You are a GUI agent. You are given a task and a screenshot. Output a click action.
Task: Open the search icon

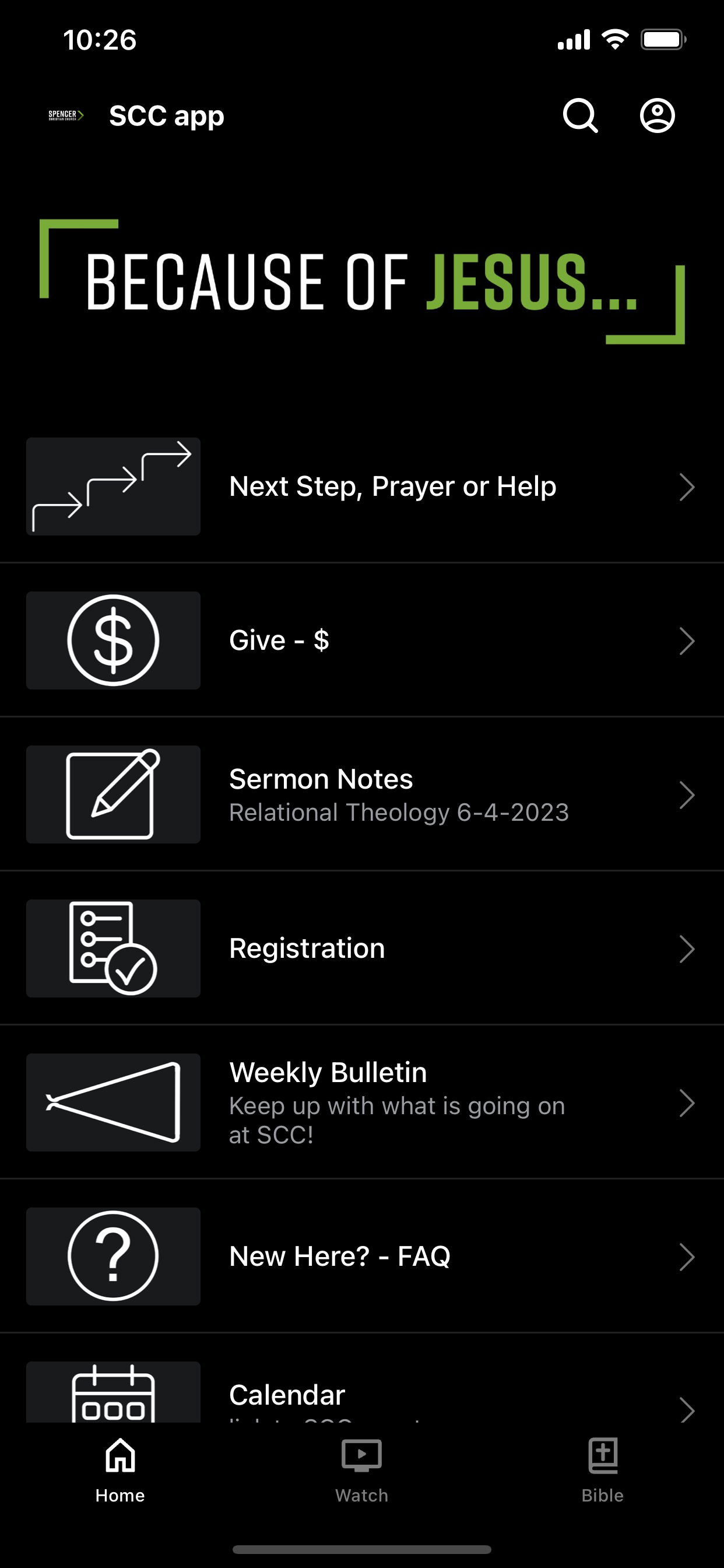pos(580,116)
